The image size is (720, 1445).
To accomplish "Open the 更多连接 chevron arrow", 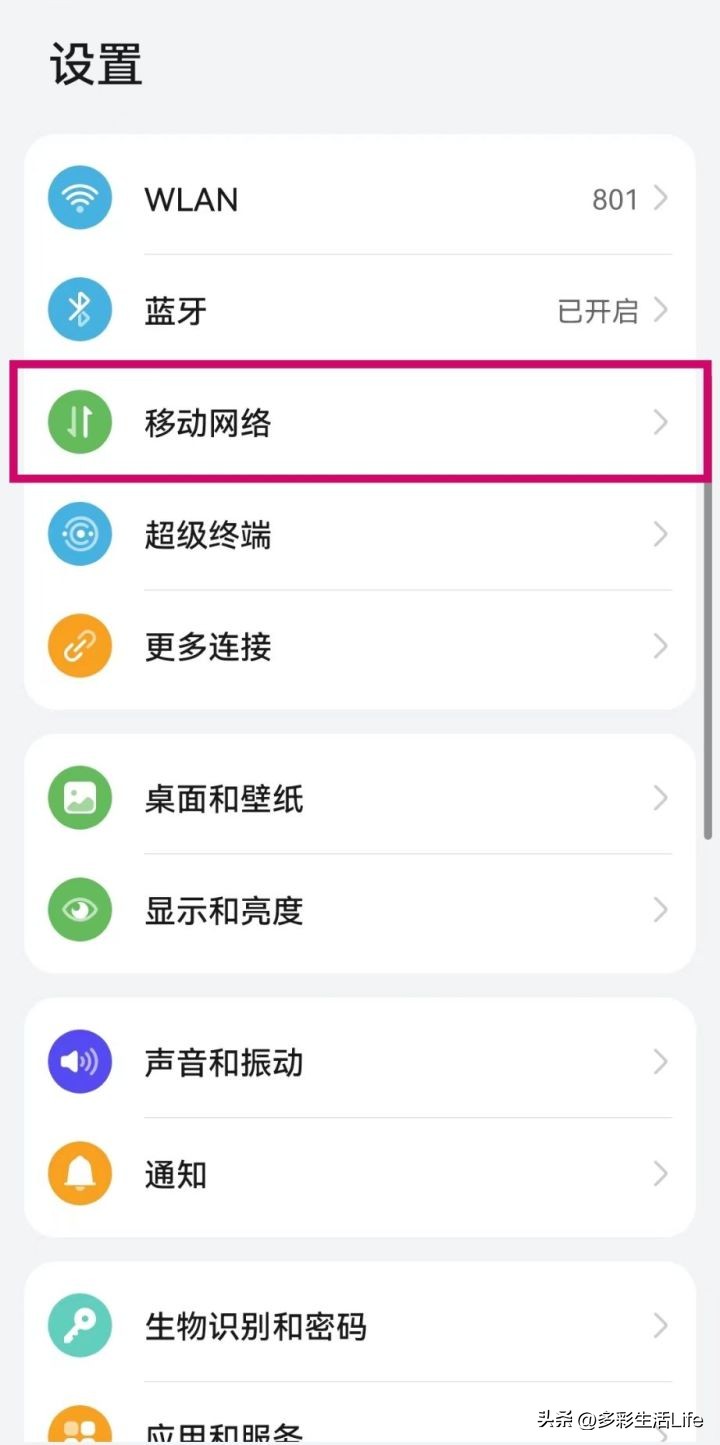I will coord(660,646).
